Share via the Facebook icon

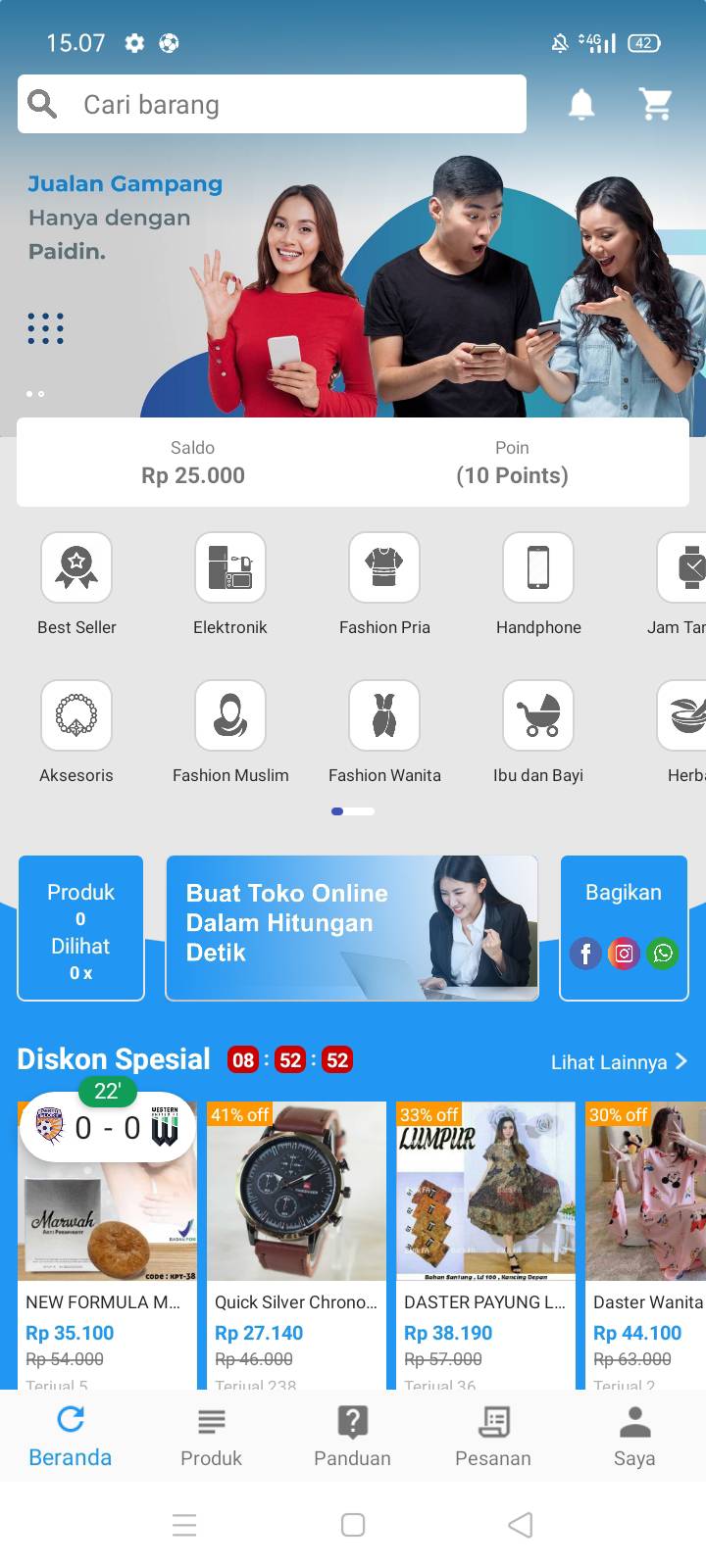pyautogui.click(x=585, y=953)
